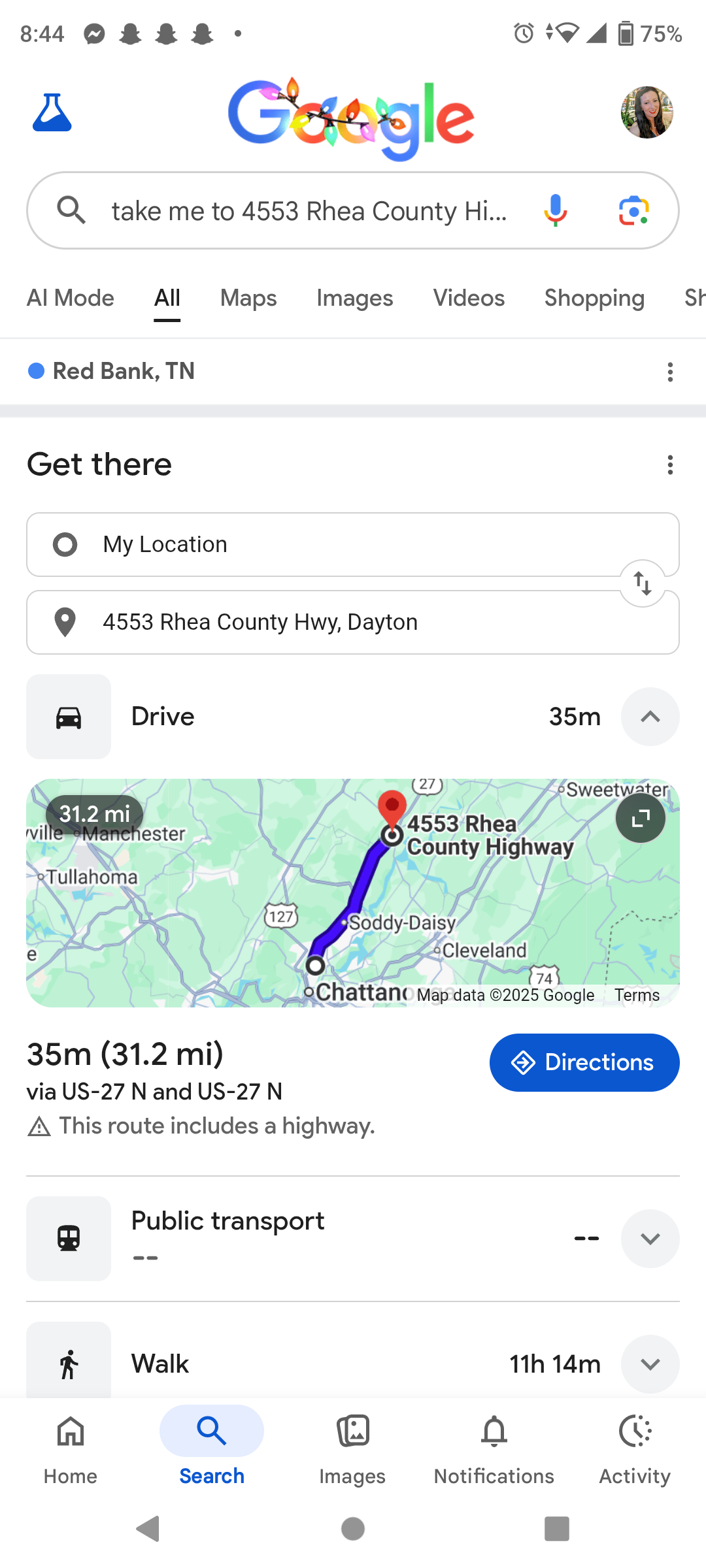The height and width of the screenshot is (1568, 706).
Task: Tap the blue Directions button
Action: [584, 1062]
